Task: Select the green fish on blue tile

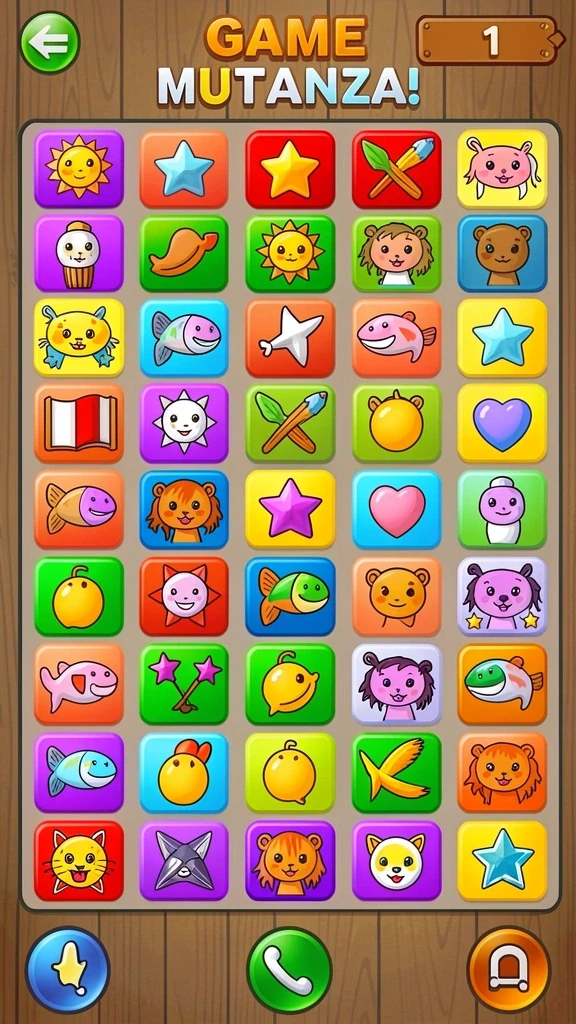Action: pyautogui.click(x=290, y=596)
